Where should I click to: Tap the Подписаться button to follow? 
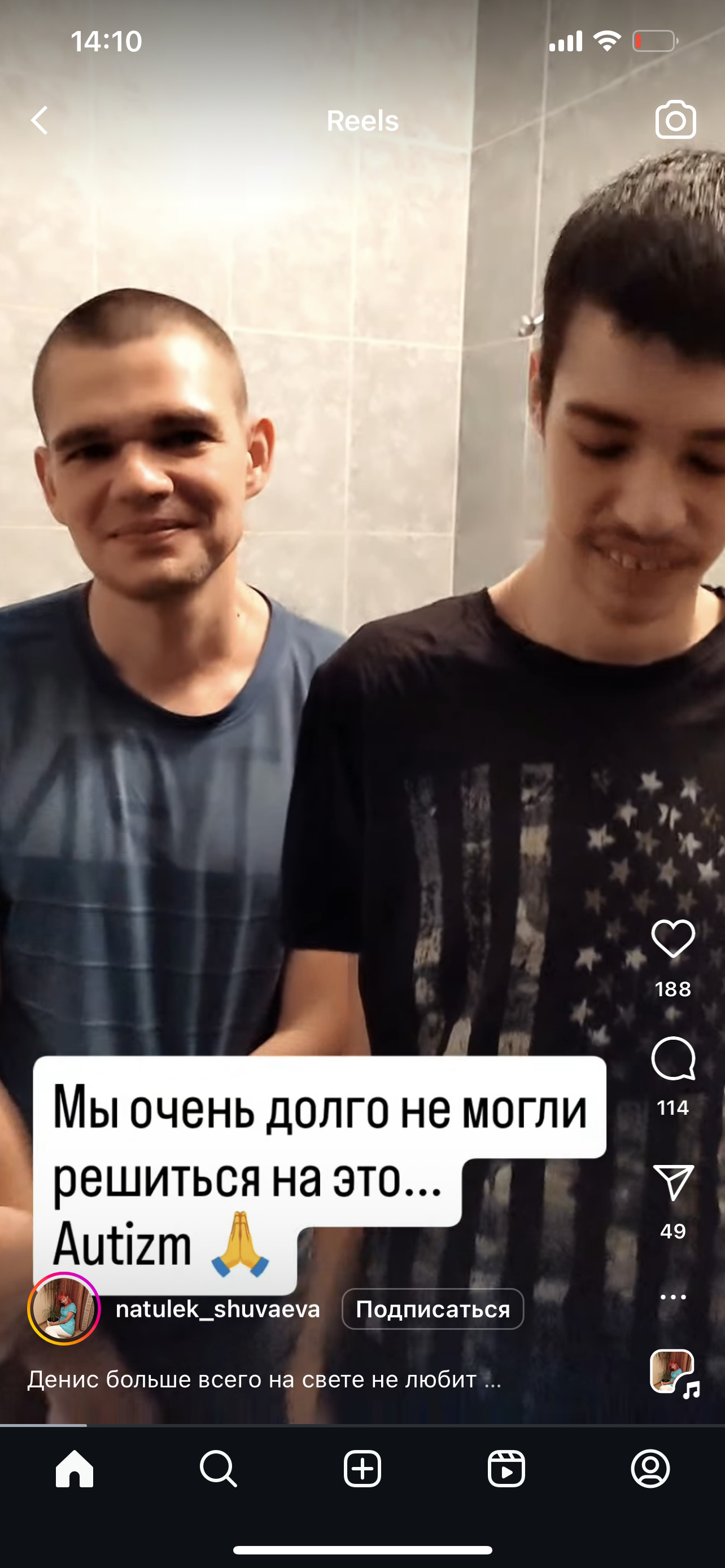[x=433, y=1309]
